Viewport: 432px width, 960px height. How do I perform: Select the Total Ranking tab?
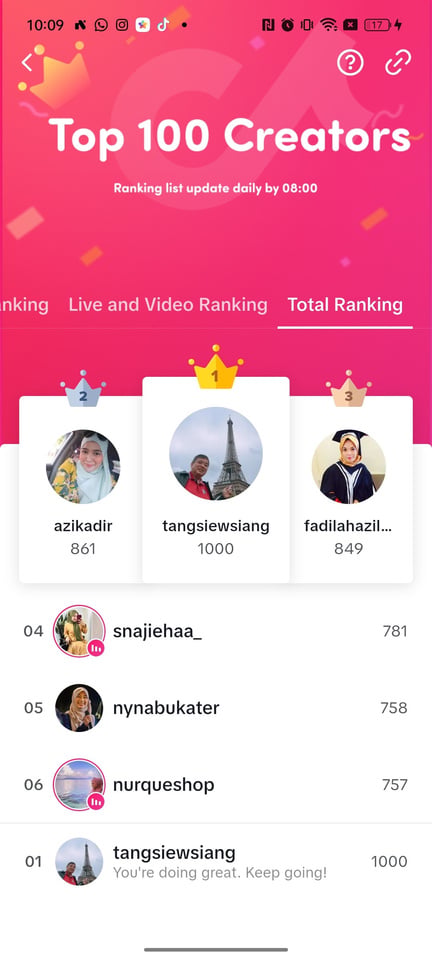(345, 305)
